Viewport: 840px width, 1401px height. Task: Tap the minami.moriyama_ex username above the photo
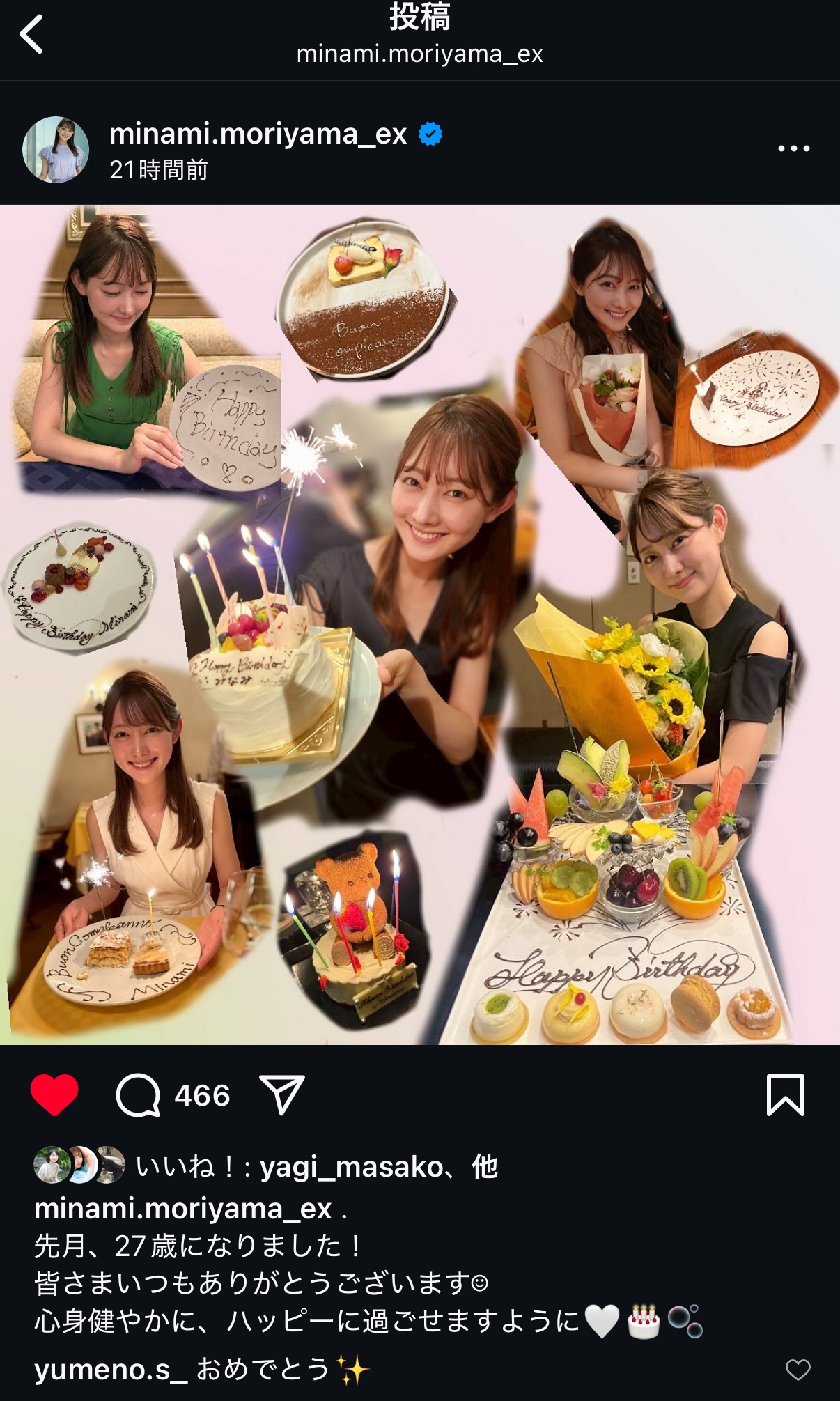[258, 133]
